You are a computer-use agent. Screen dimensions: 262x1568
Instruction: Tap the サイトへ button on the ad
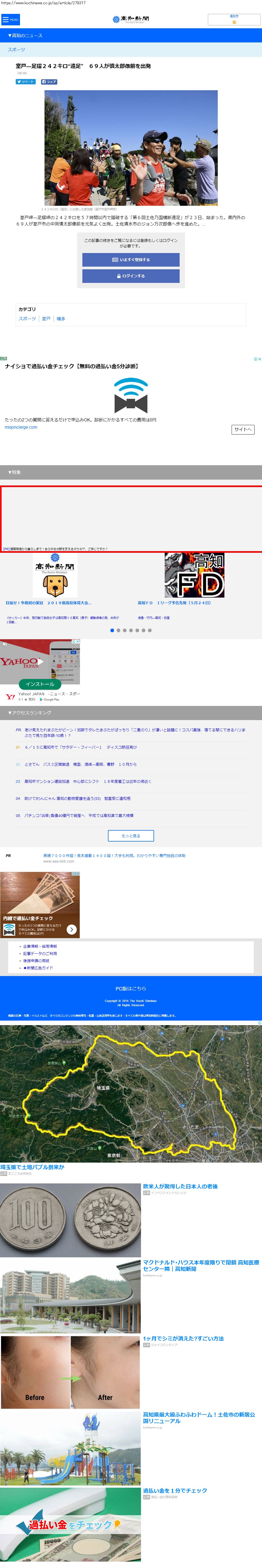click(243, 430)
